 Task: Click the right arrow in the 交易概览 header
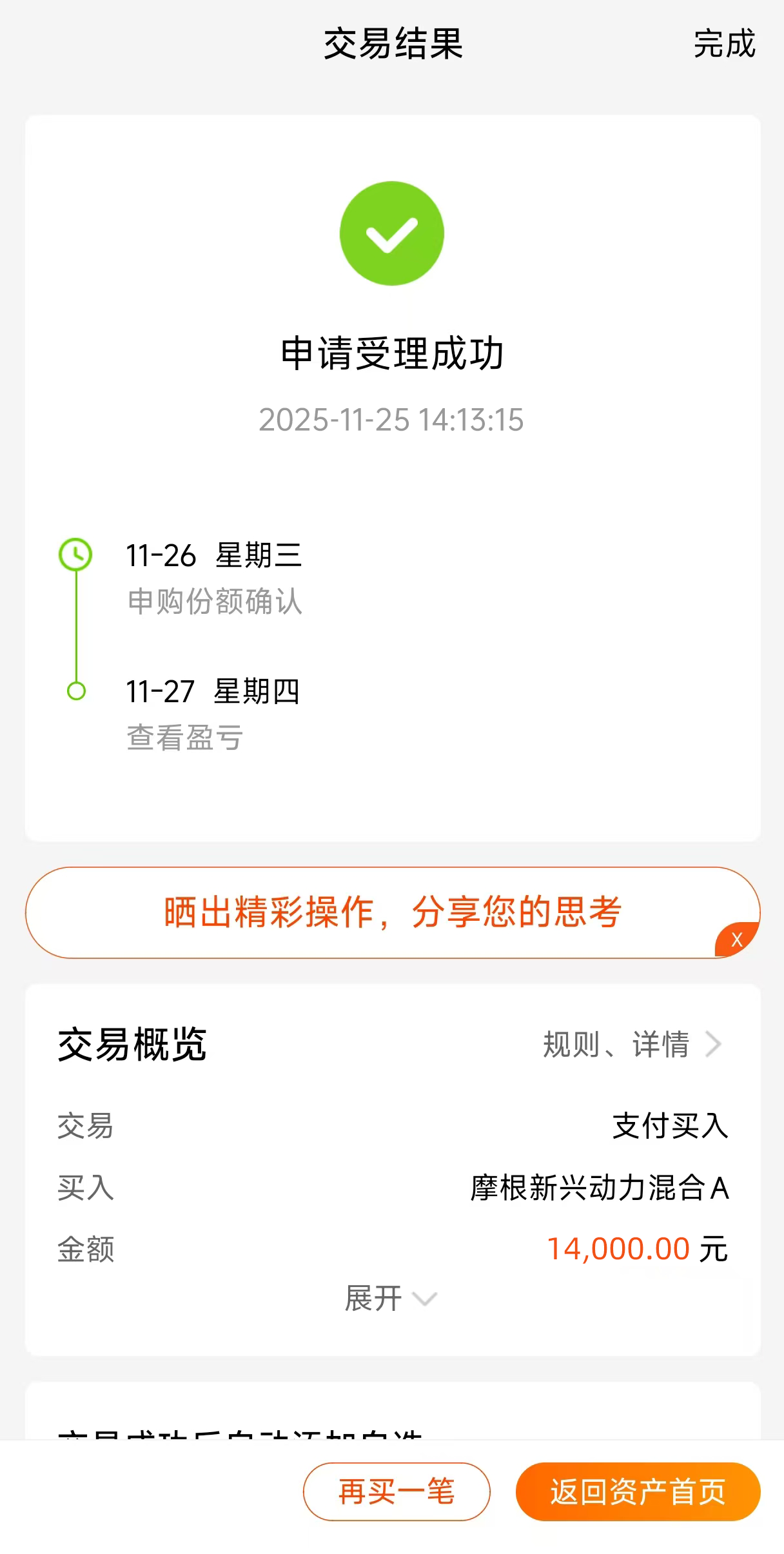click(714, 1043)
